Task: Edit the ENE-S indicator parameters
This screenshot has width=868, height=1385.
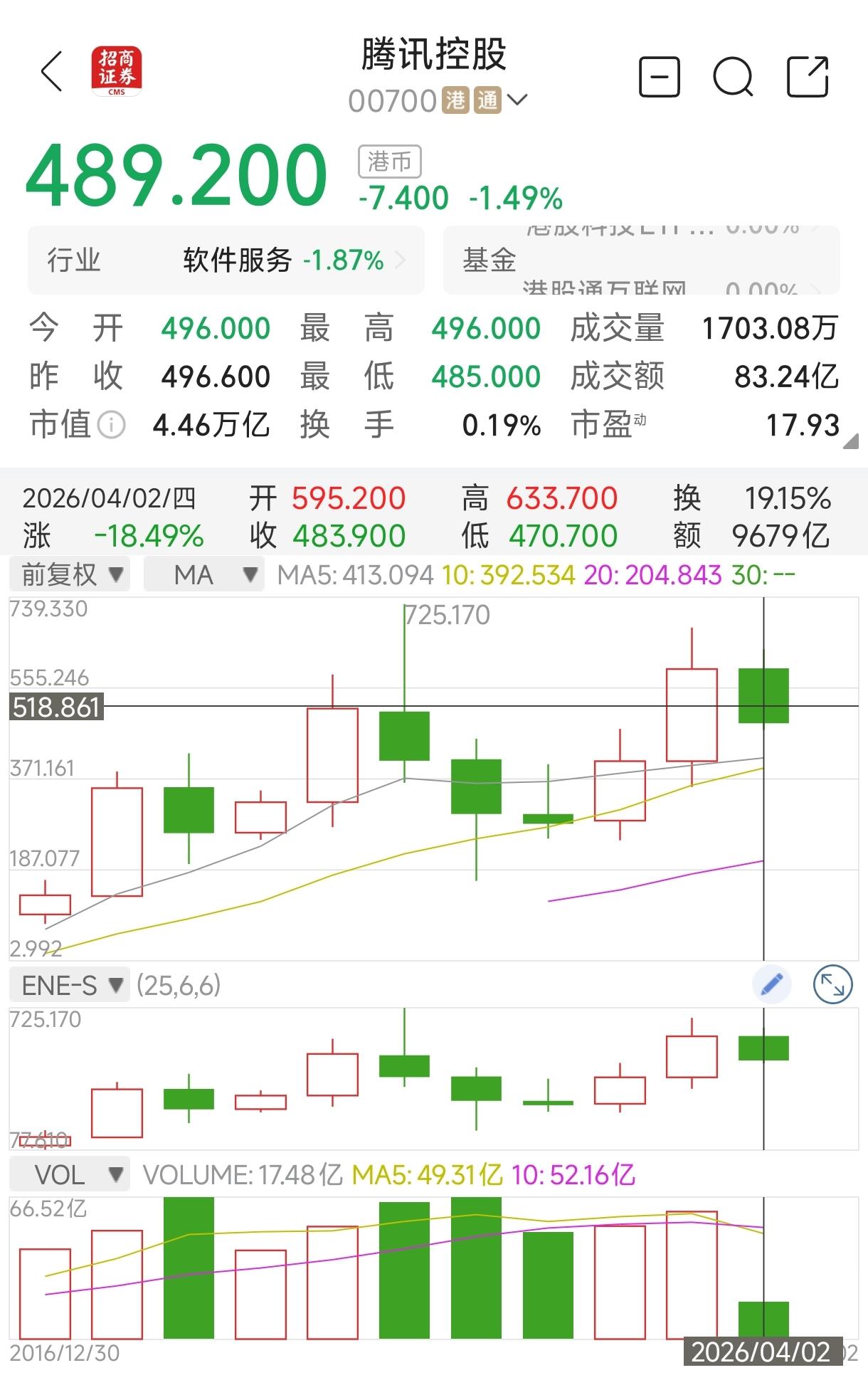Action: pos(772,985)
